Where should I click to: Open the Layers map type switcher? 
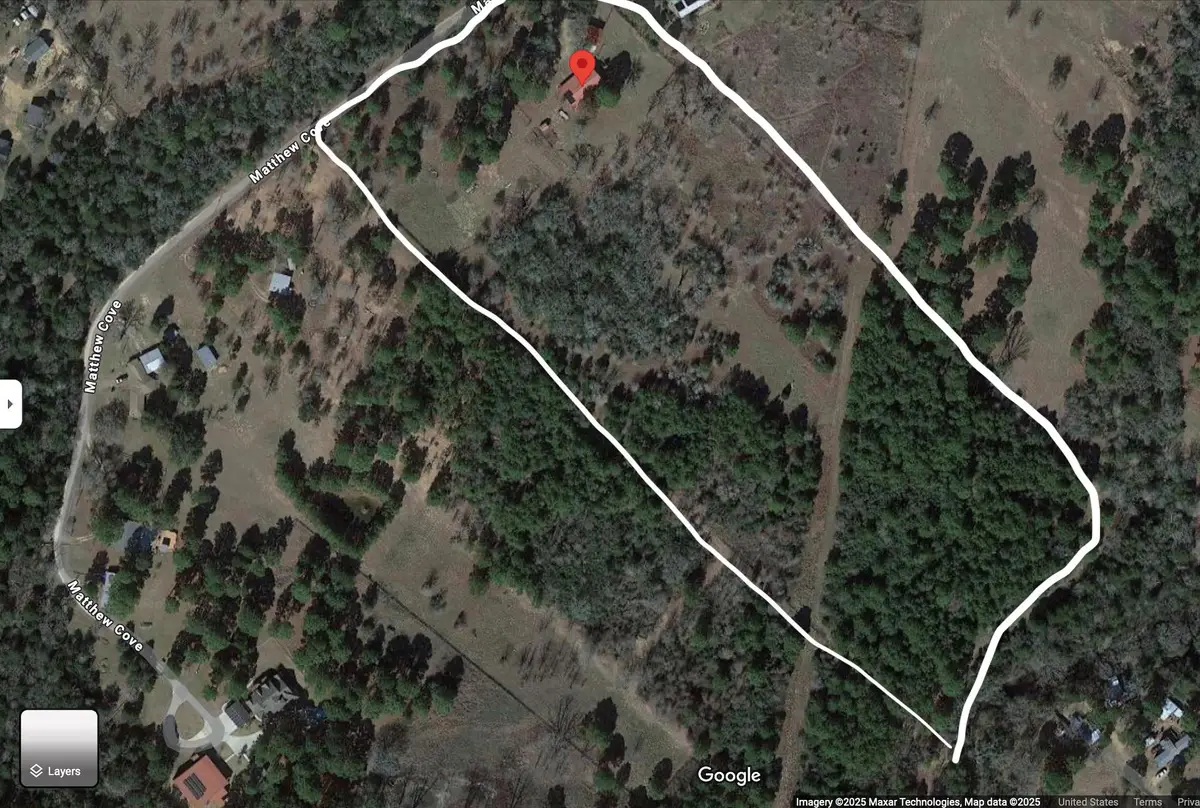tap(59, 749)
